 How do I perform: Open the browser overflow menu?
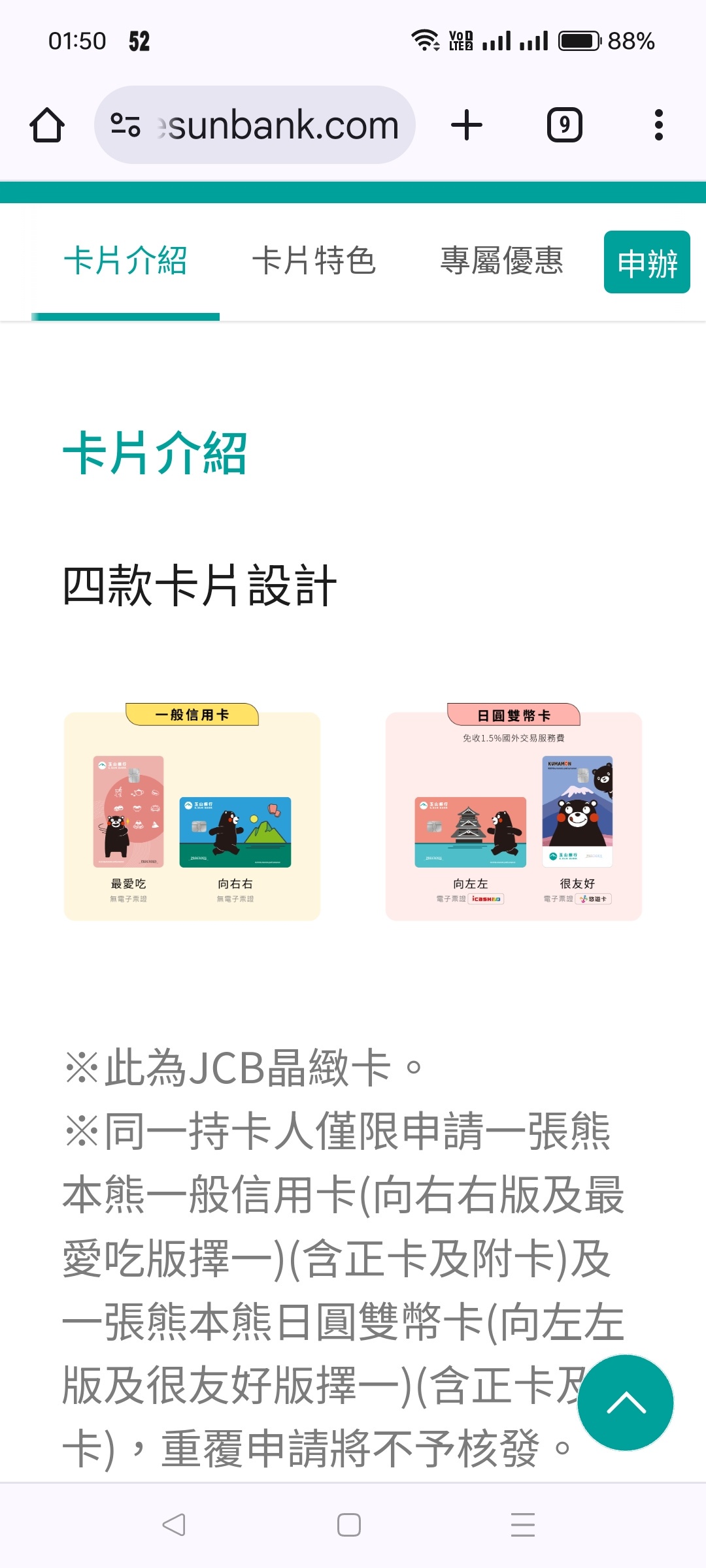point(658,125)
